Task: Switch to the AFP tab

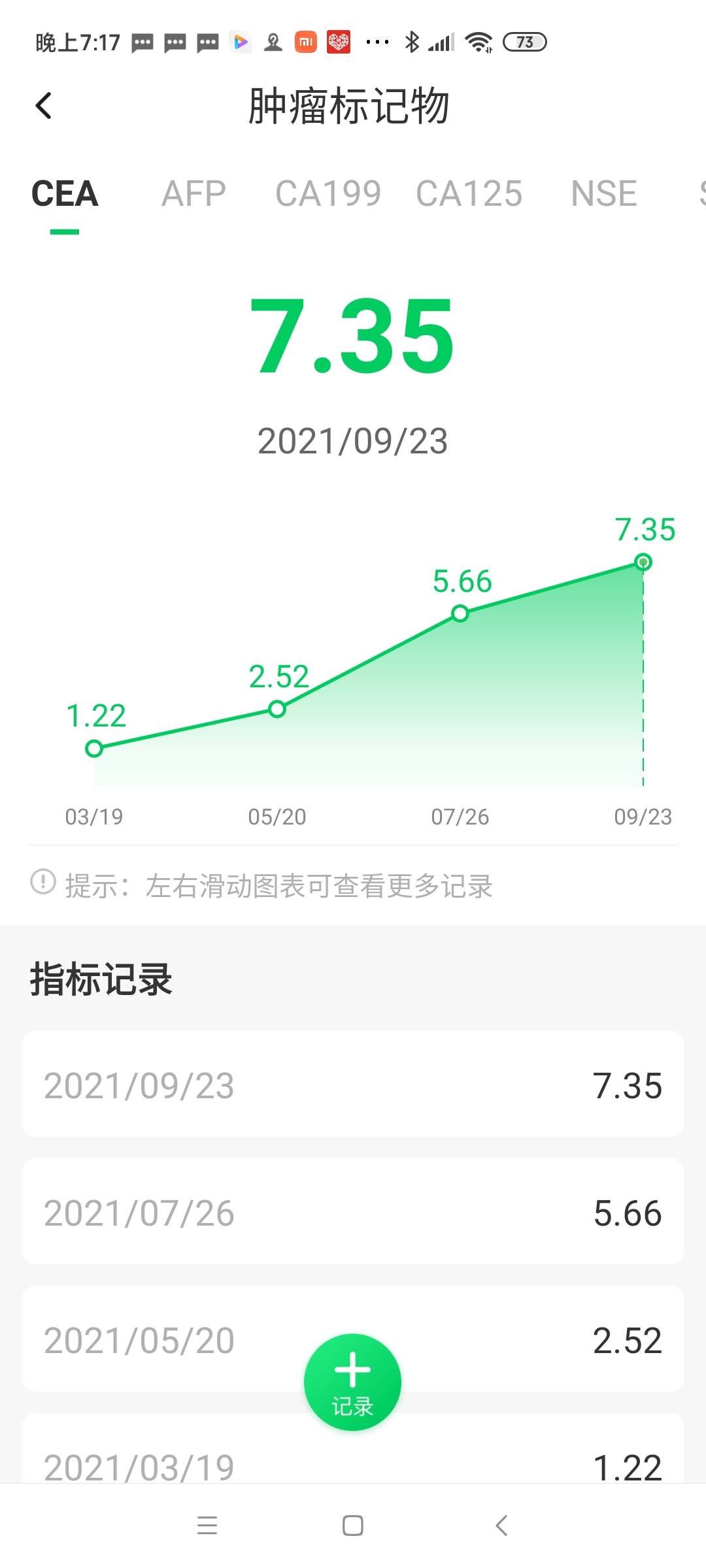Action: [x=193, y=193]
